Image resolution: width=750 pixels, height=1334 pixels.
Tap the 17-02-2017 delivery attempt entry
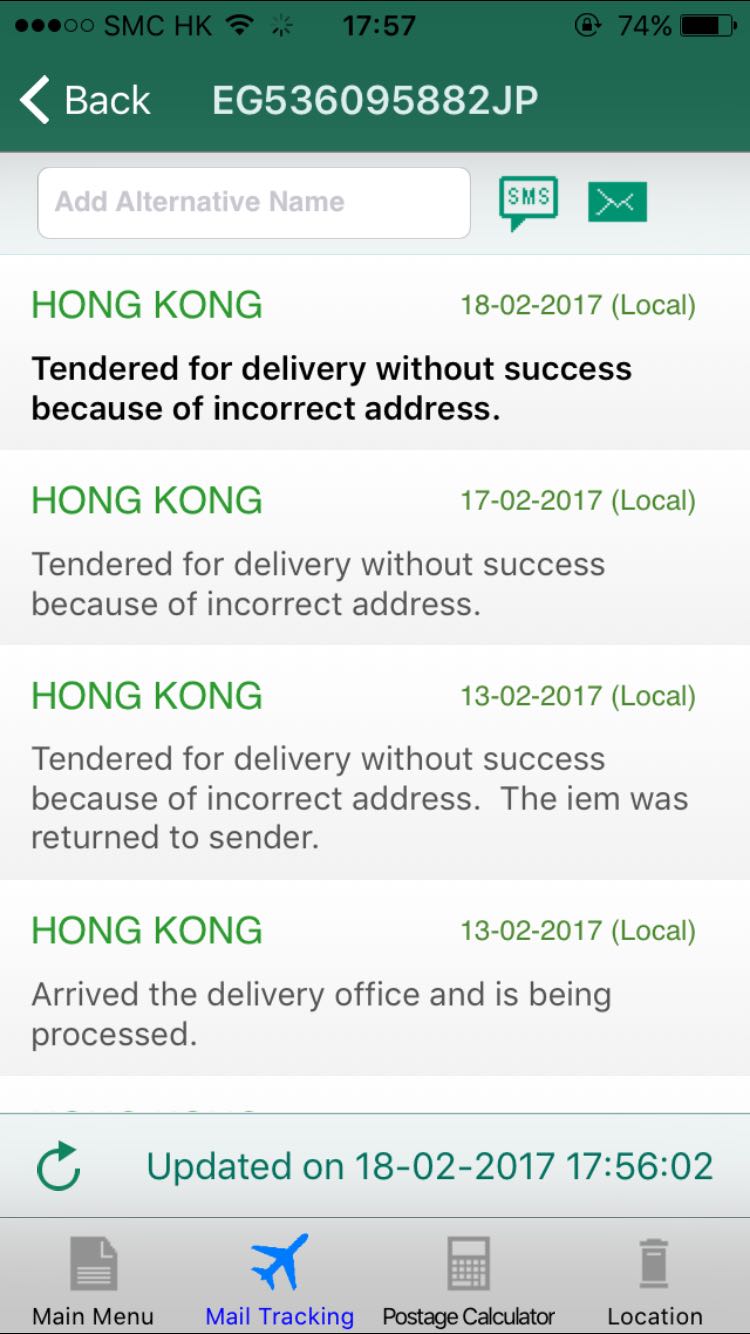375,550
